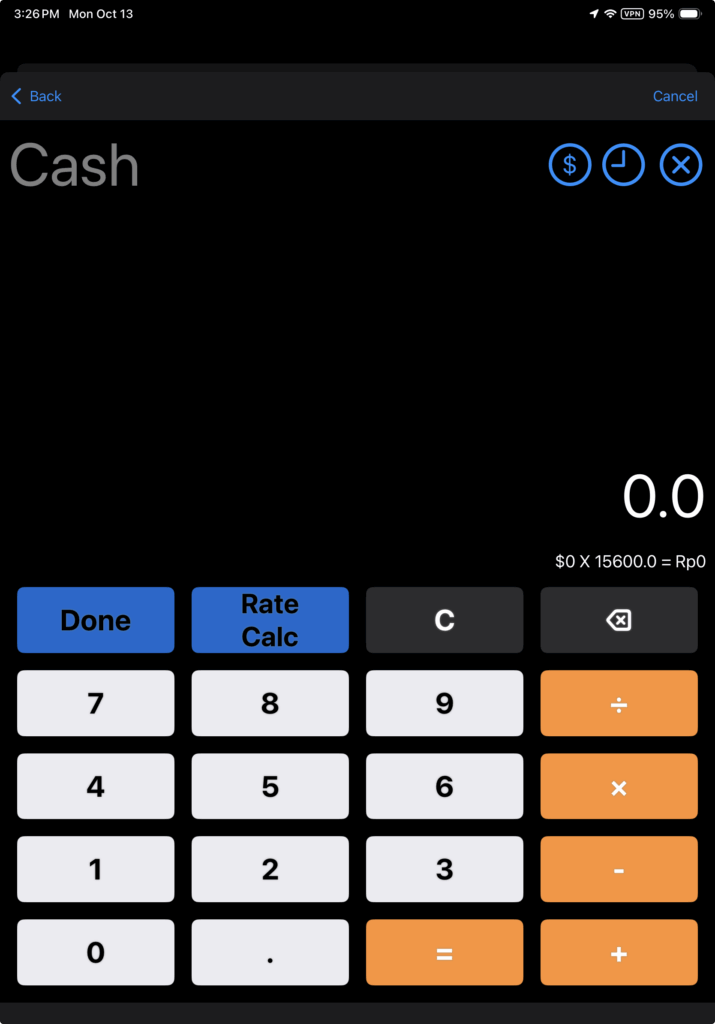
Task: Open the clock history icon
Action: pyautogui.click(x=624, y=165)
